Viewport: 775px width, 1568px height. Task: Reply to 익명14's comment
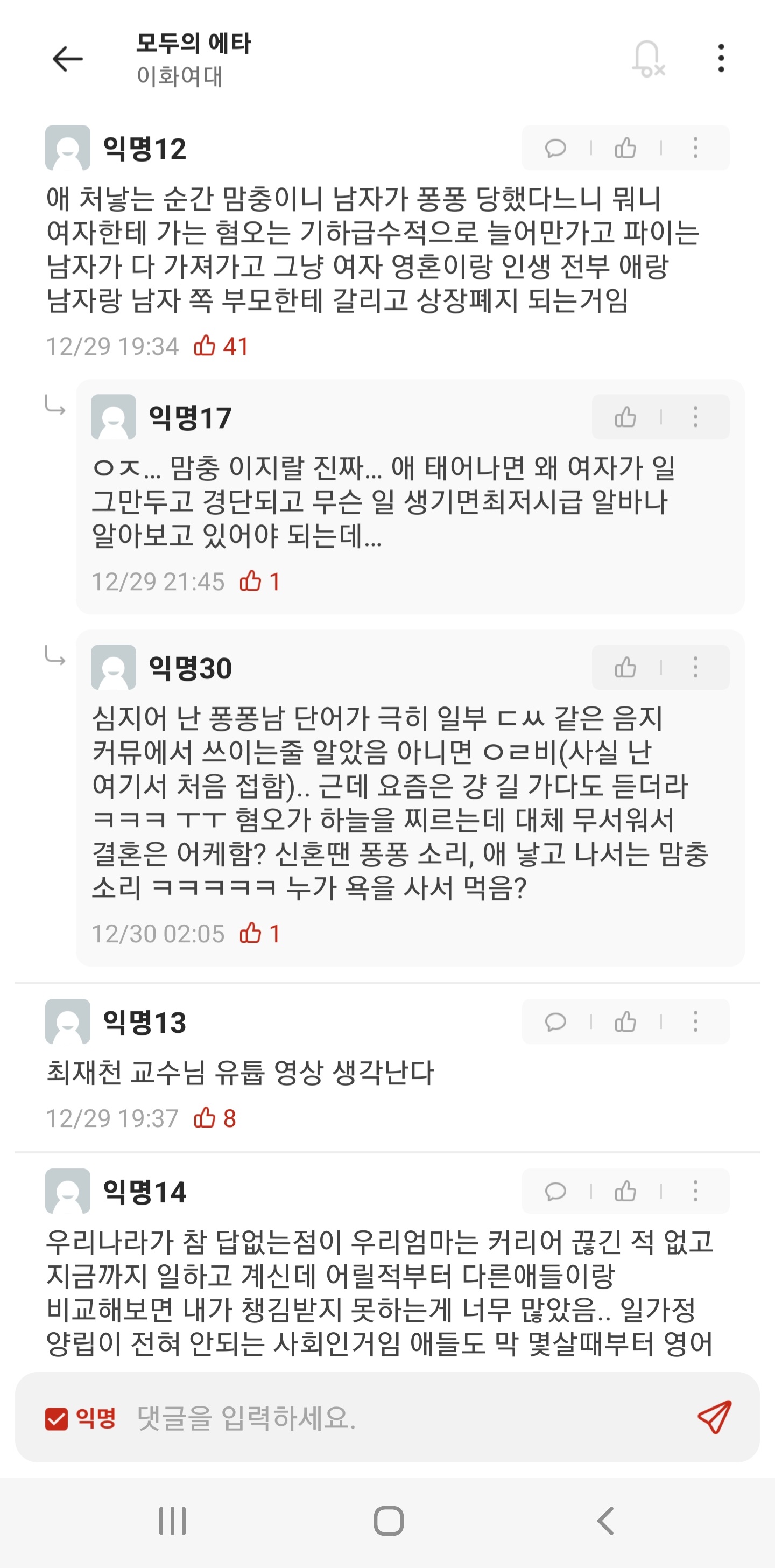(x=555, y=1191)
